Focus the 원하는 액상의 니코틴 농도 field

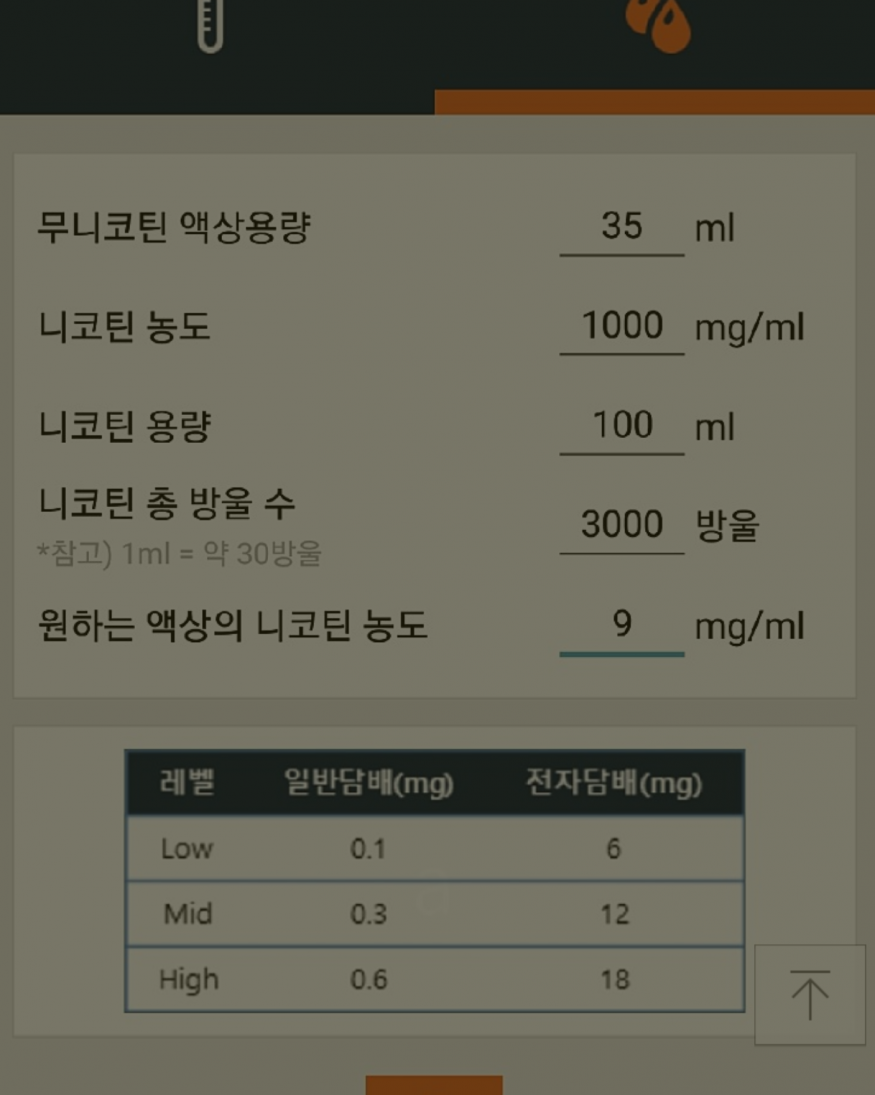pos(621,626)
